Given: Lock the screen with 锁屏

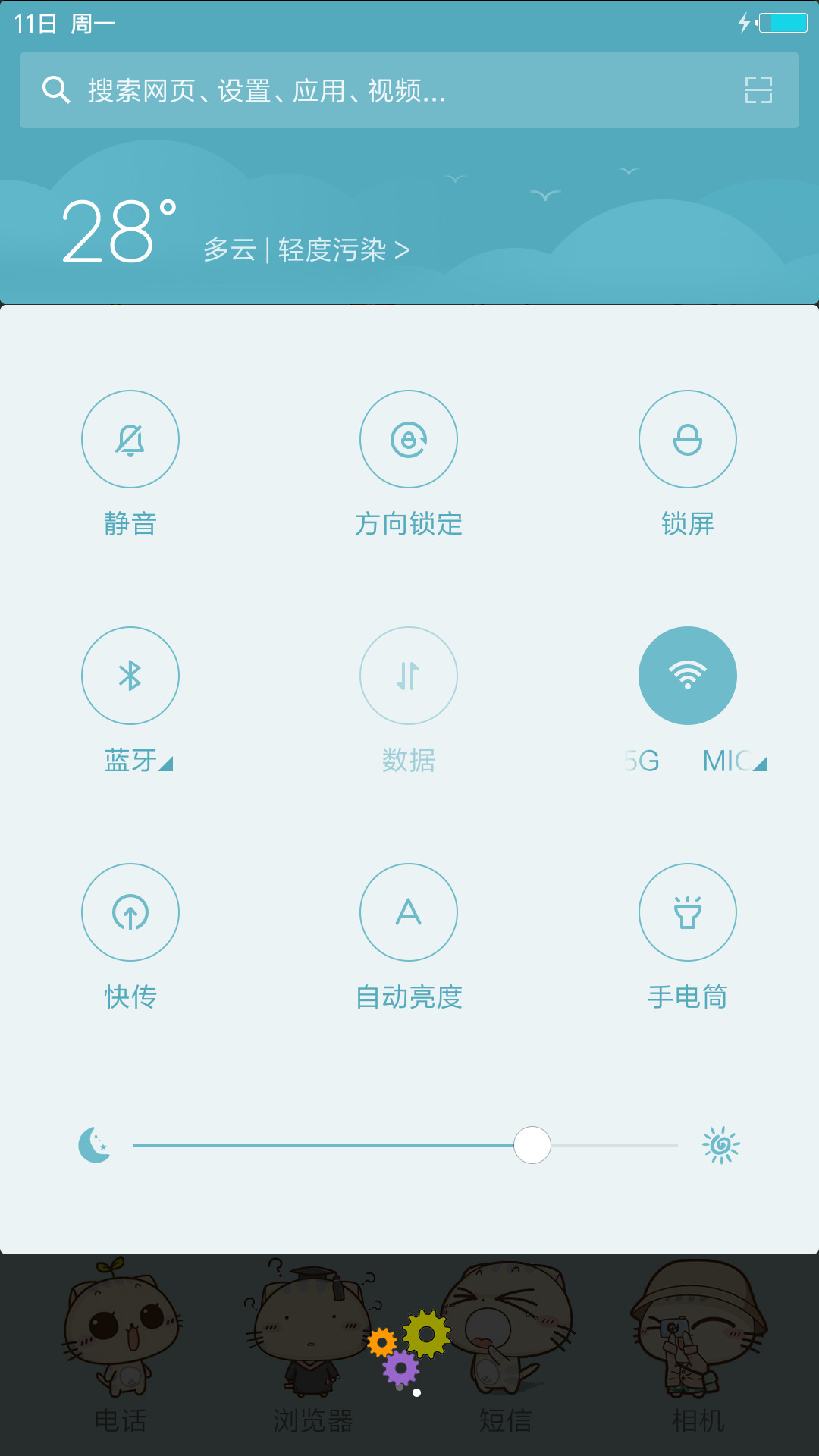Looking at the screenshot, I should coord(688,439).
